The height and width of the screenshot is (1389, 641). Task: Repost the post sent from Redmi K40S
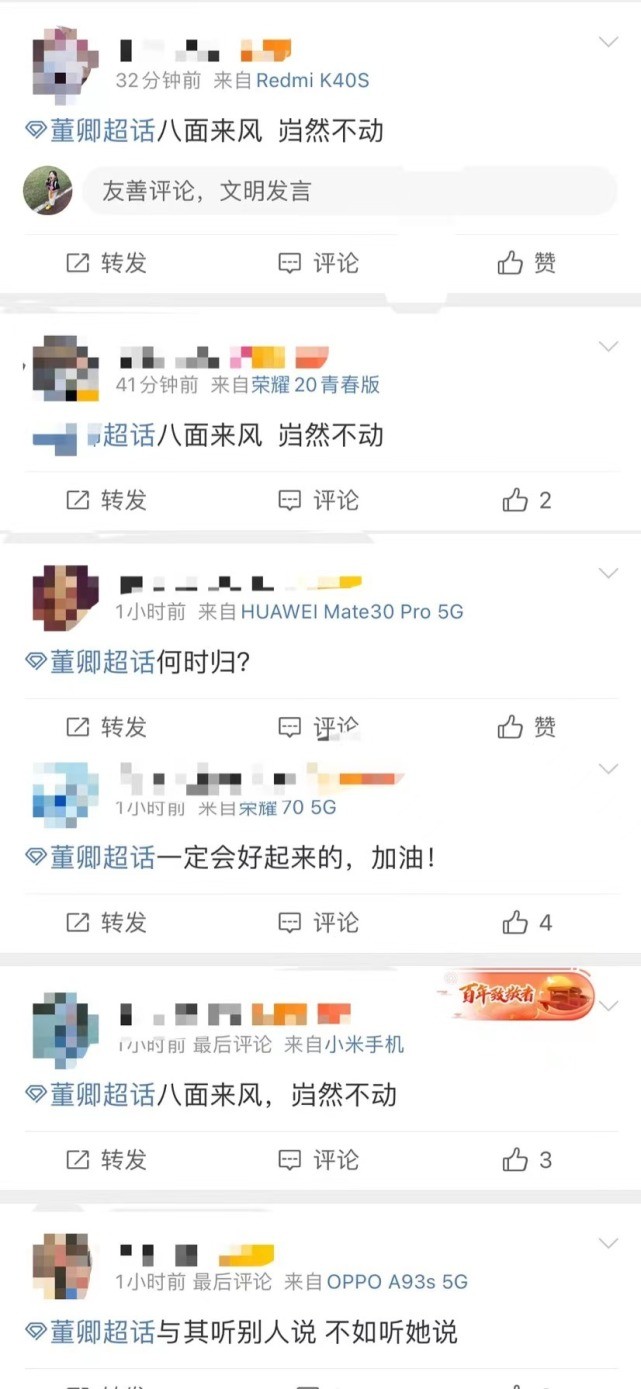pyautogui.click(x=106, y=263)
